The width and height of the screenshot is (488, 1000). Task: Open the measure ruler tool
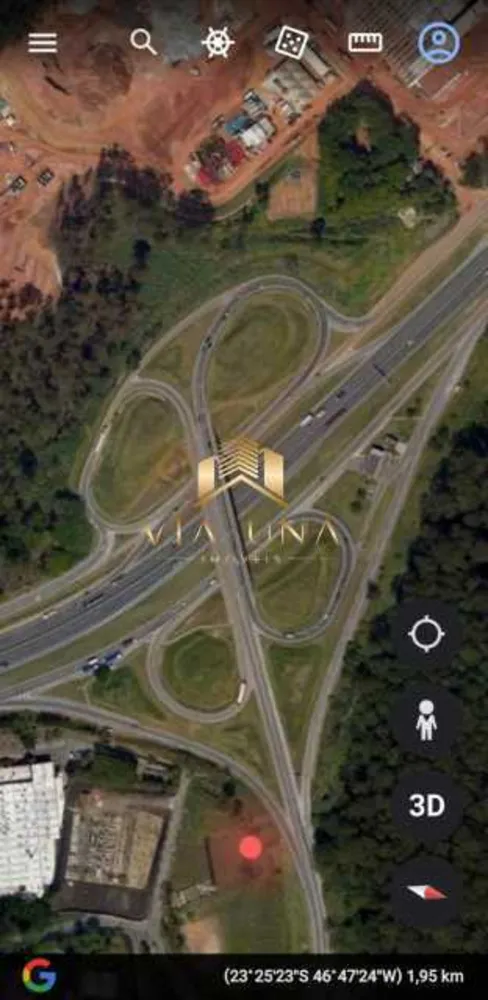pos(365,43)
